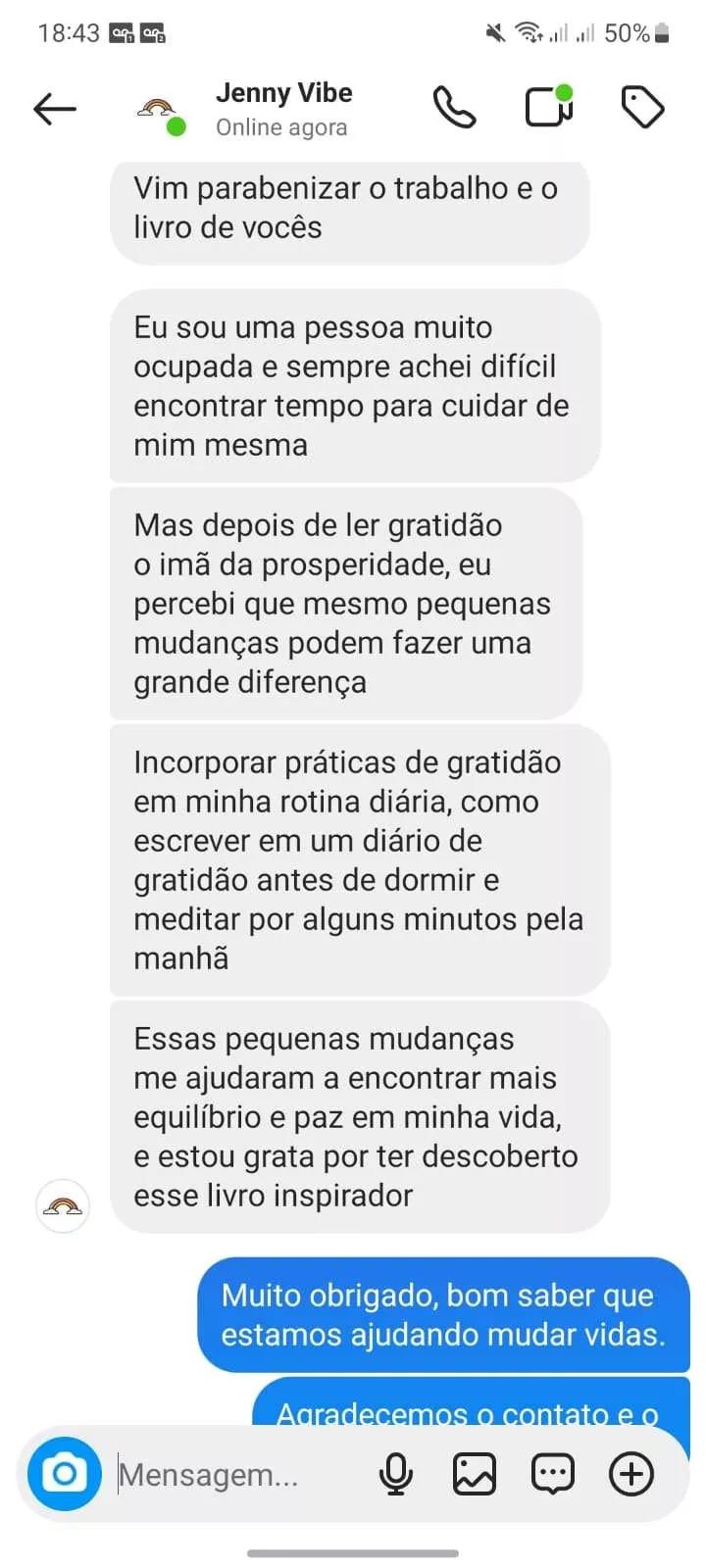Open the camera from the message bar
This screenshot has height=1568, width=706.
click(x=65, y=1473)
